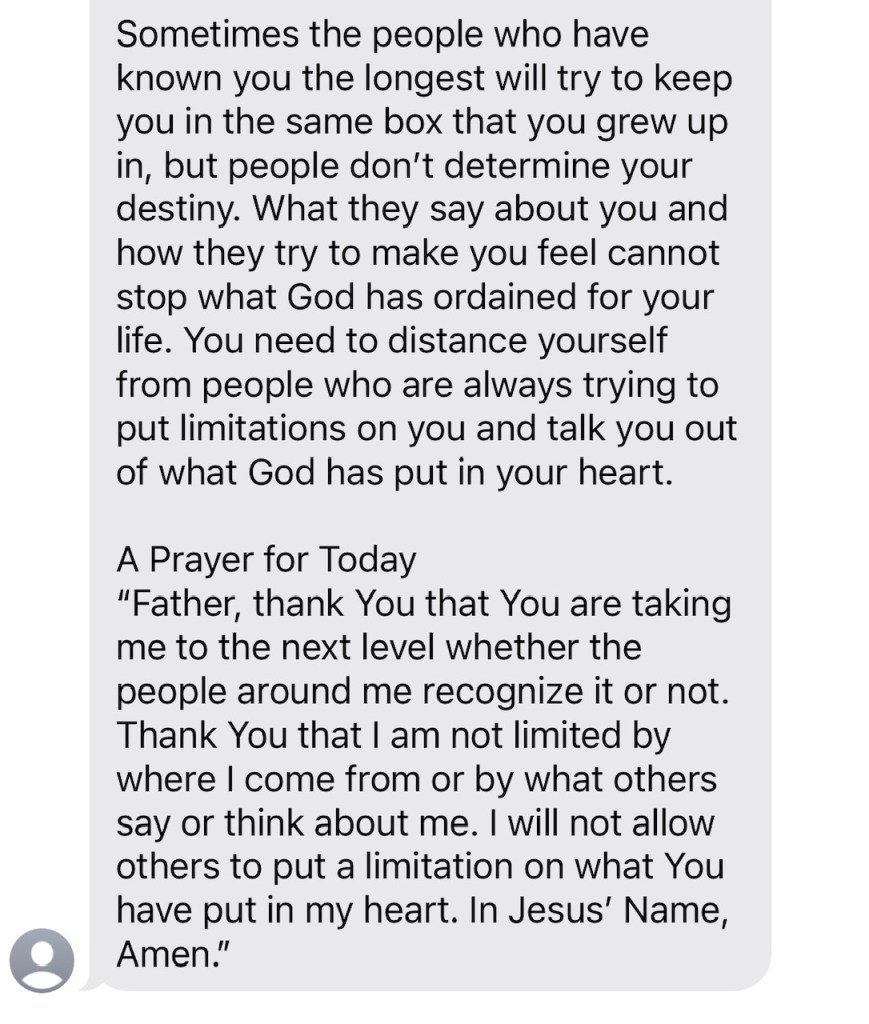Viewport: 869px width, 1024px height.
Task: Open the sender's contact avatar
Action: [41, 961]
